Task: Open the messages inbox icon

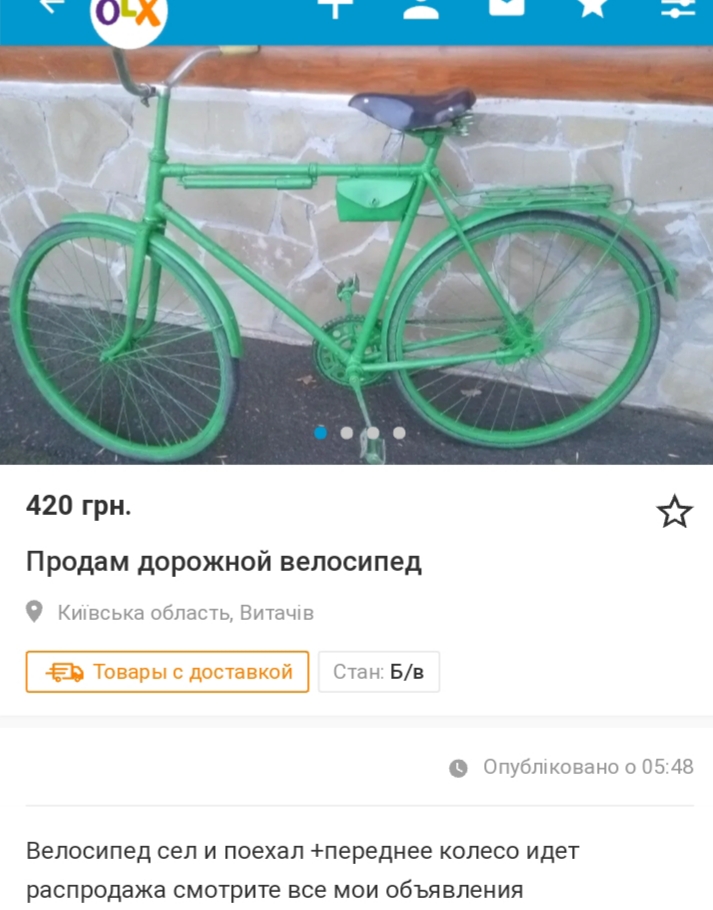Action: (x=506, y=8)
